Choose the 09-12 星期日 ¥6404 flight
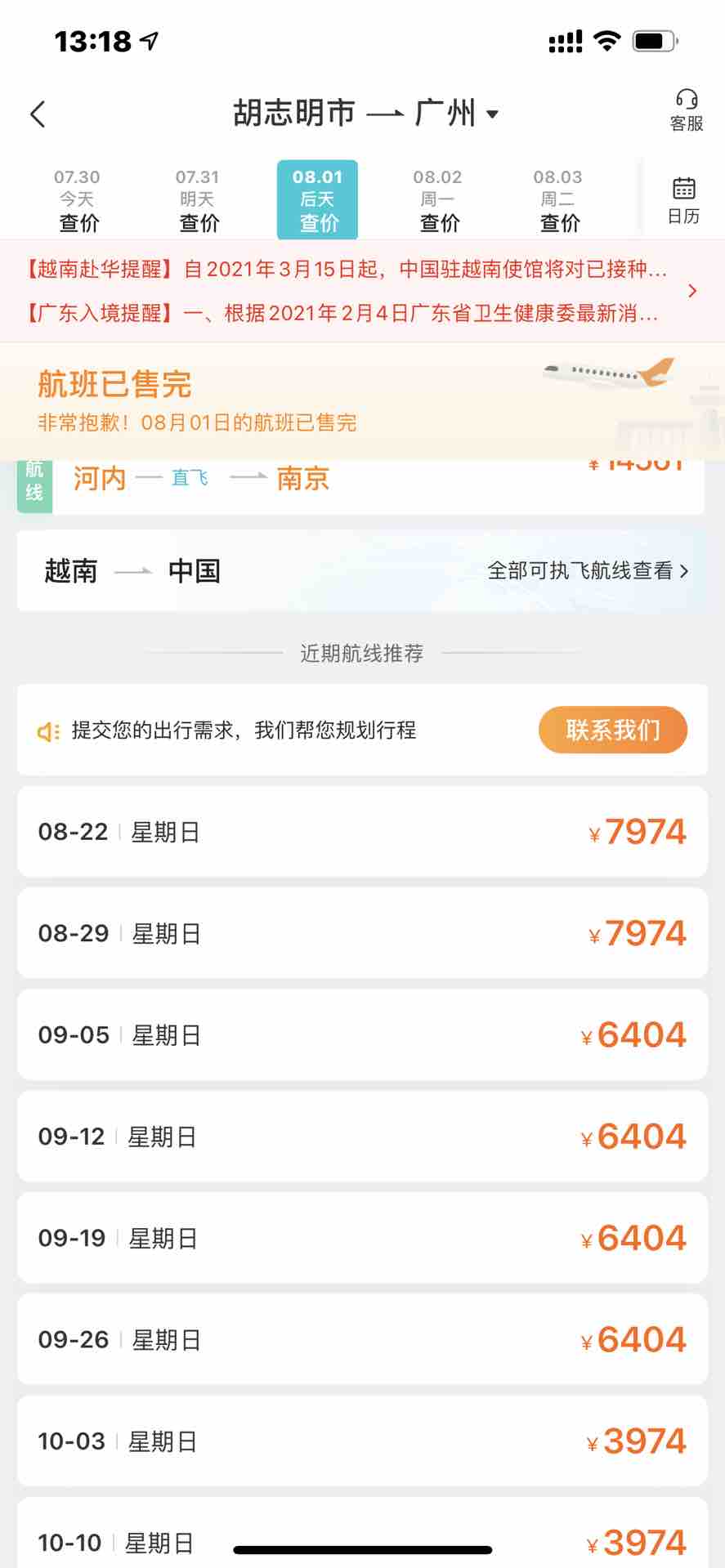Image resolution: width=725 pixels, height=1568 pixels. tap(362, 1136)
